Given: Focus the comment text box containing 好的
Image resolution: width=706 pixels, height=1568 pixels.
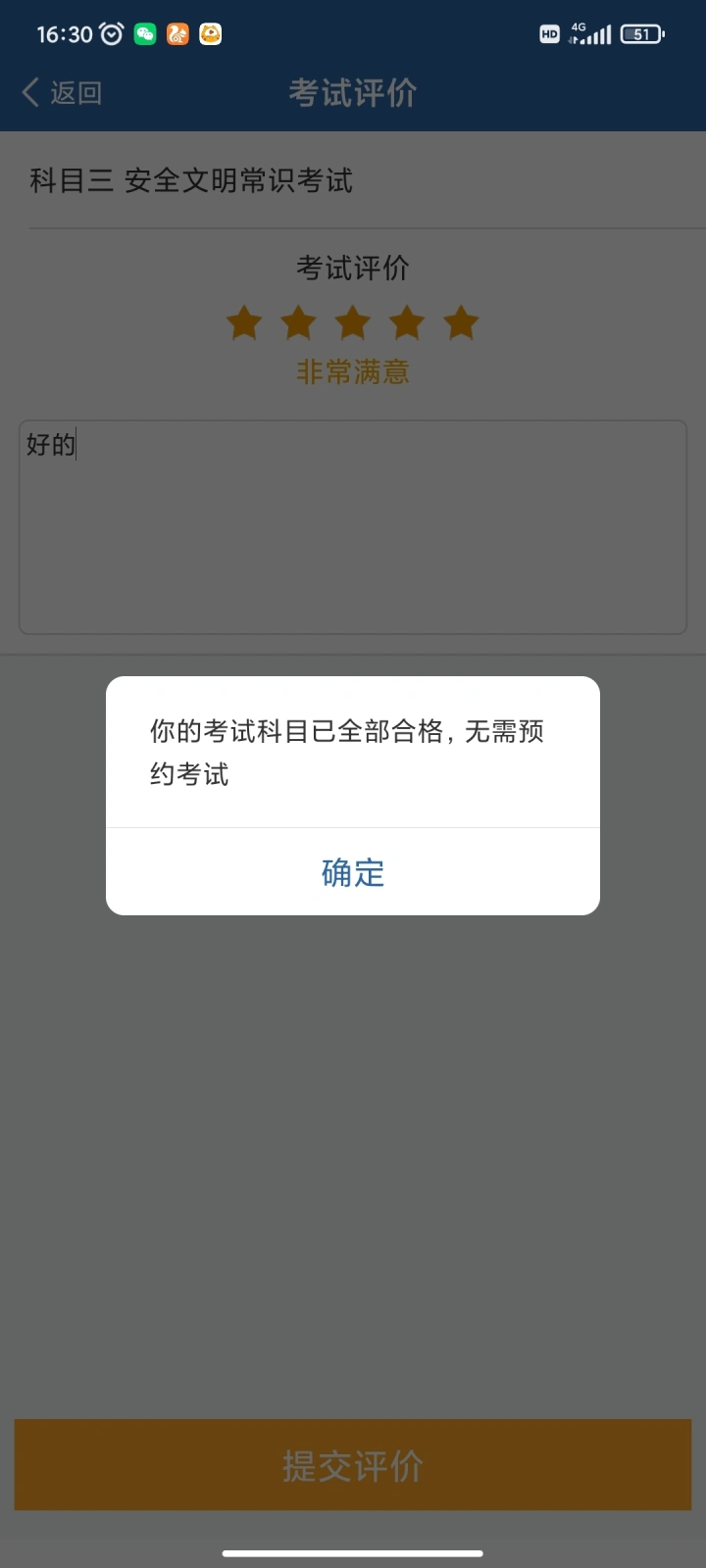Looking at the screenshot, I should 353,527.
